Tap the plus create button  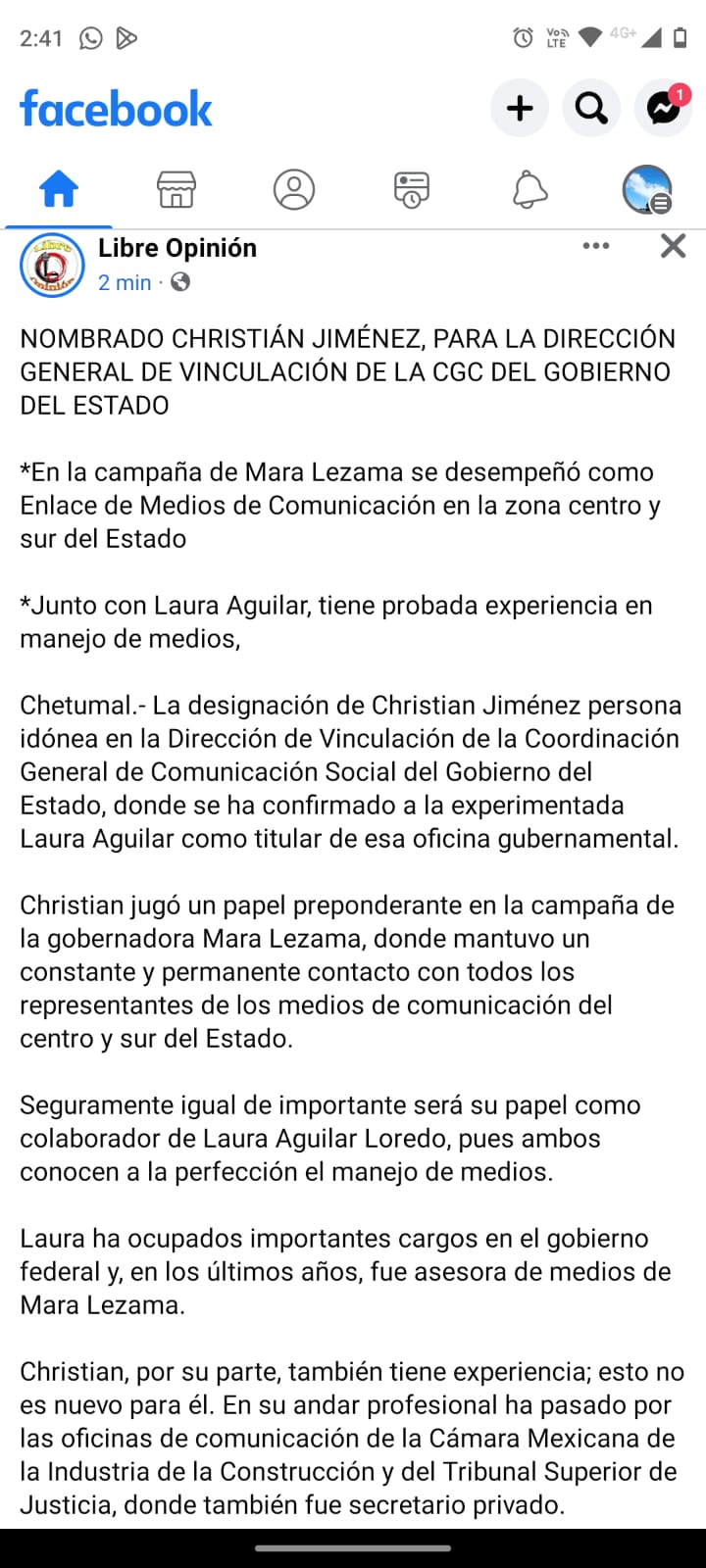point(520,108)
